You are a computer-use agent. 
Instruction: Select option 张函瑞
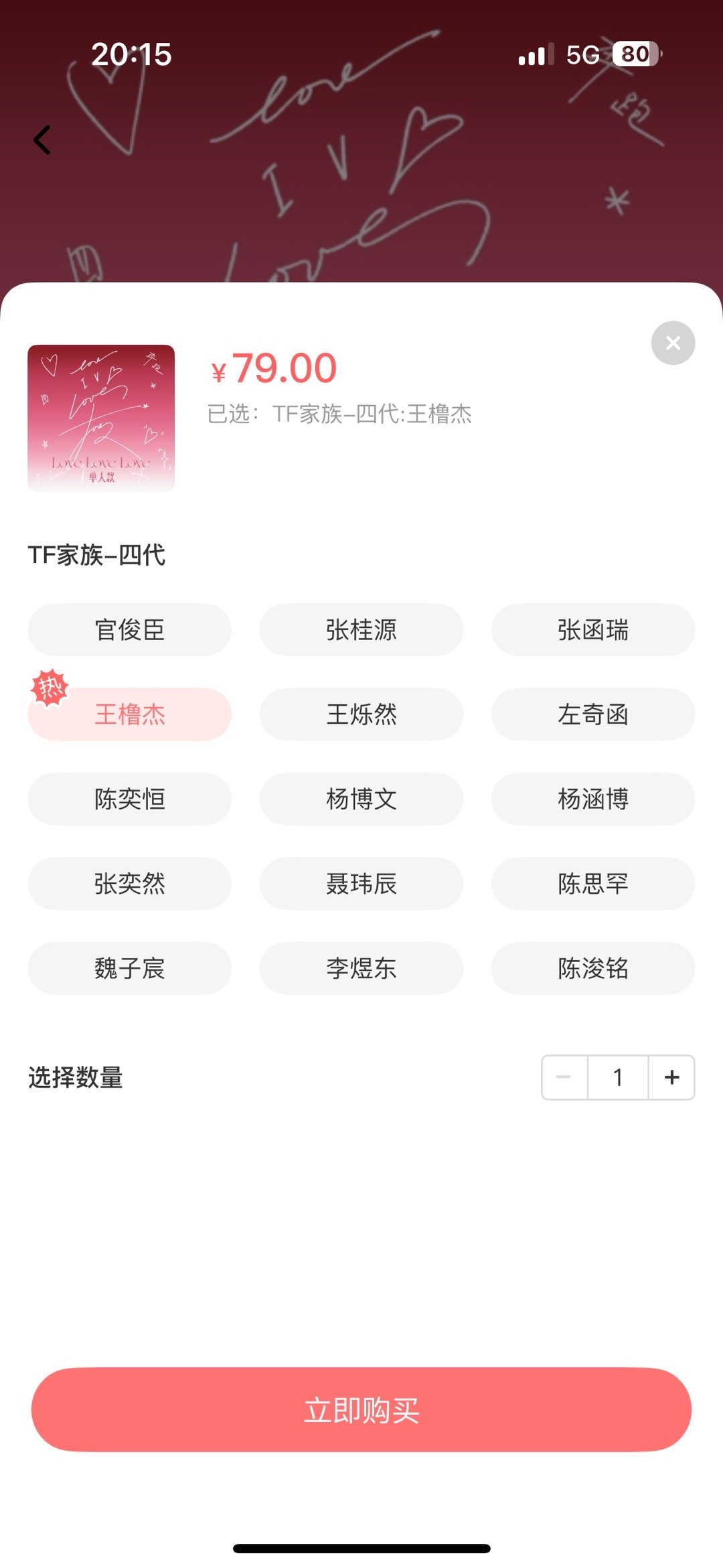tap(593, 629)
